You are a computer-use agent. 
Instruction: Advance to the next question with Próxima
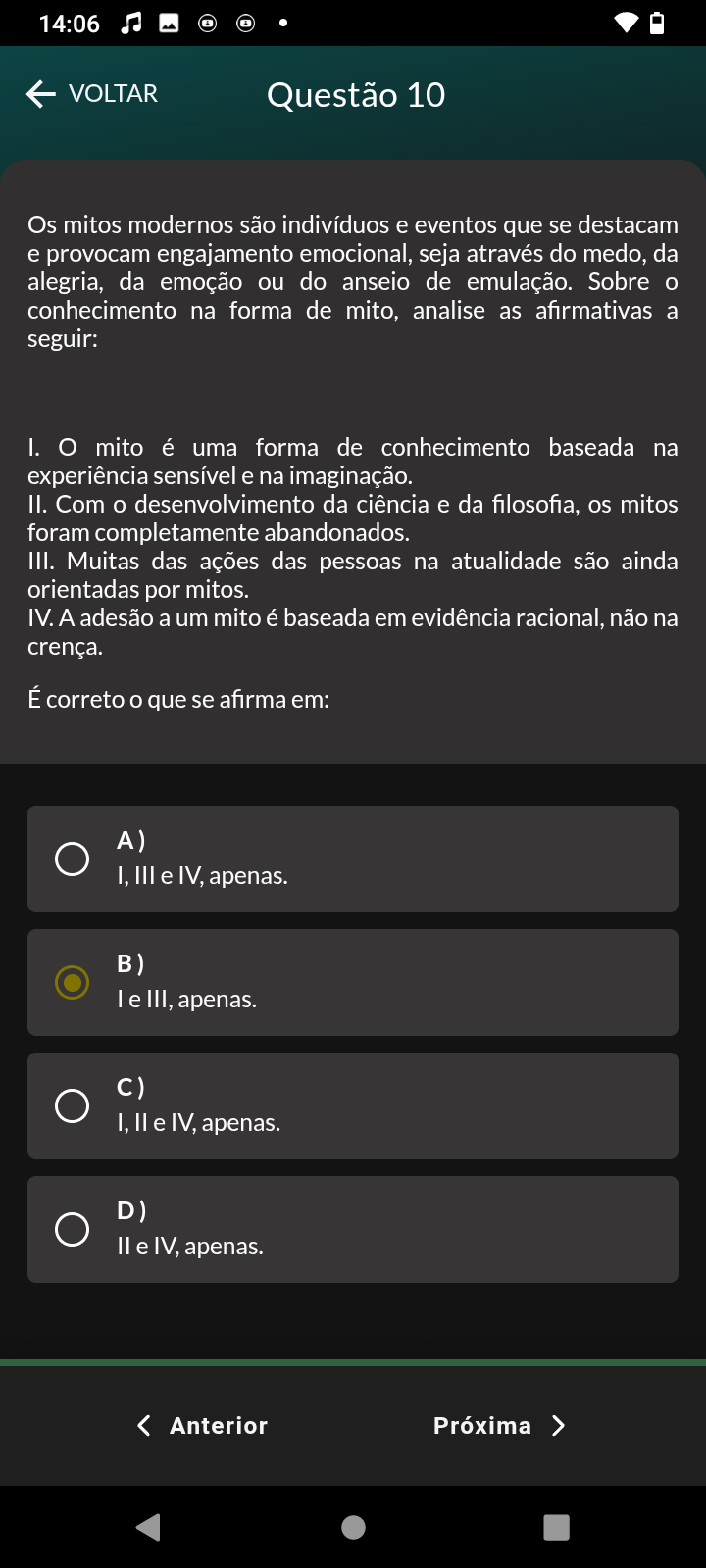tap(500, 1426)
